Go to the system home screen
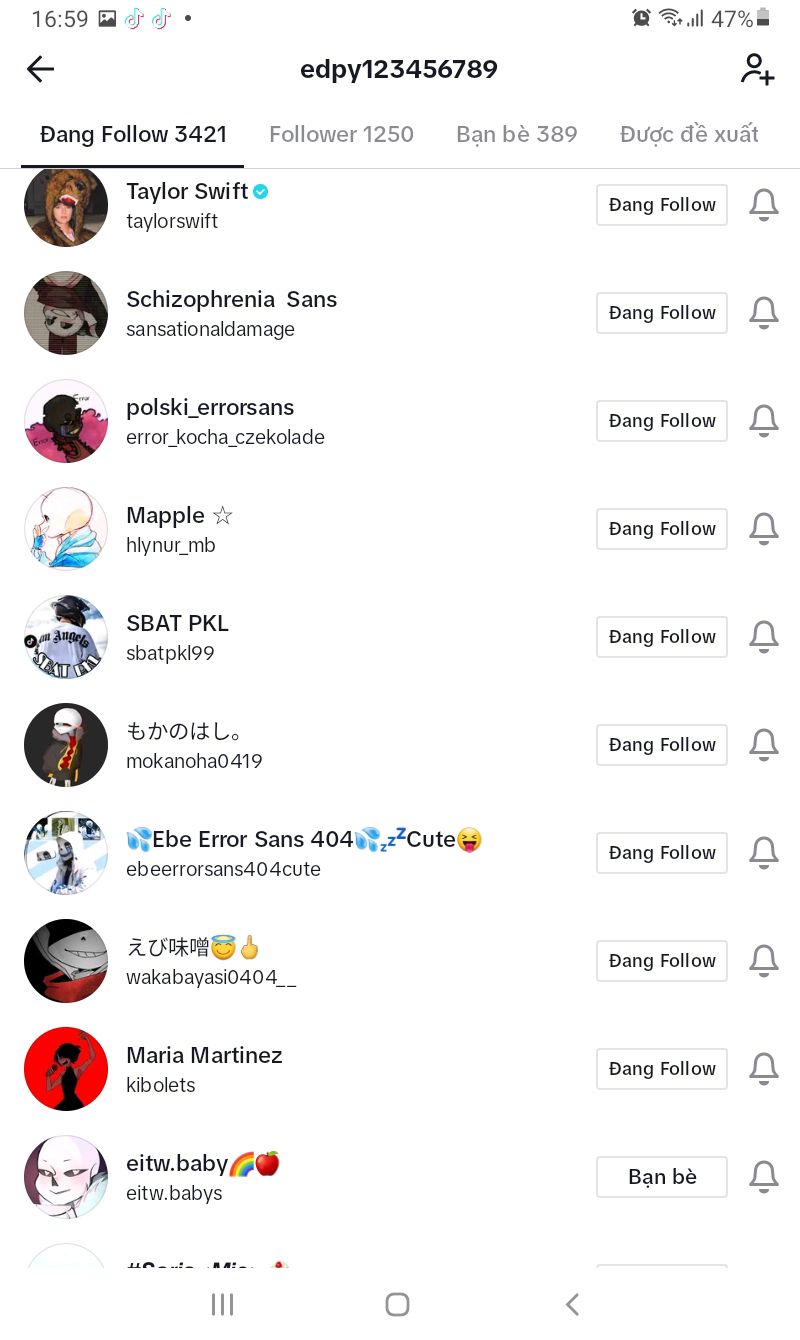 click(x=398, y=1304)
